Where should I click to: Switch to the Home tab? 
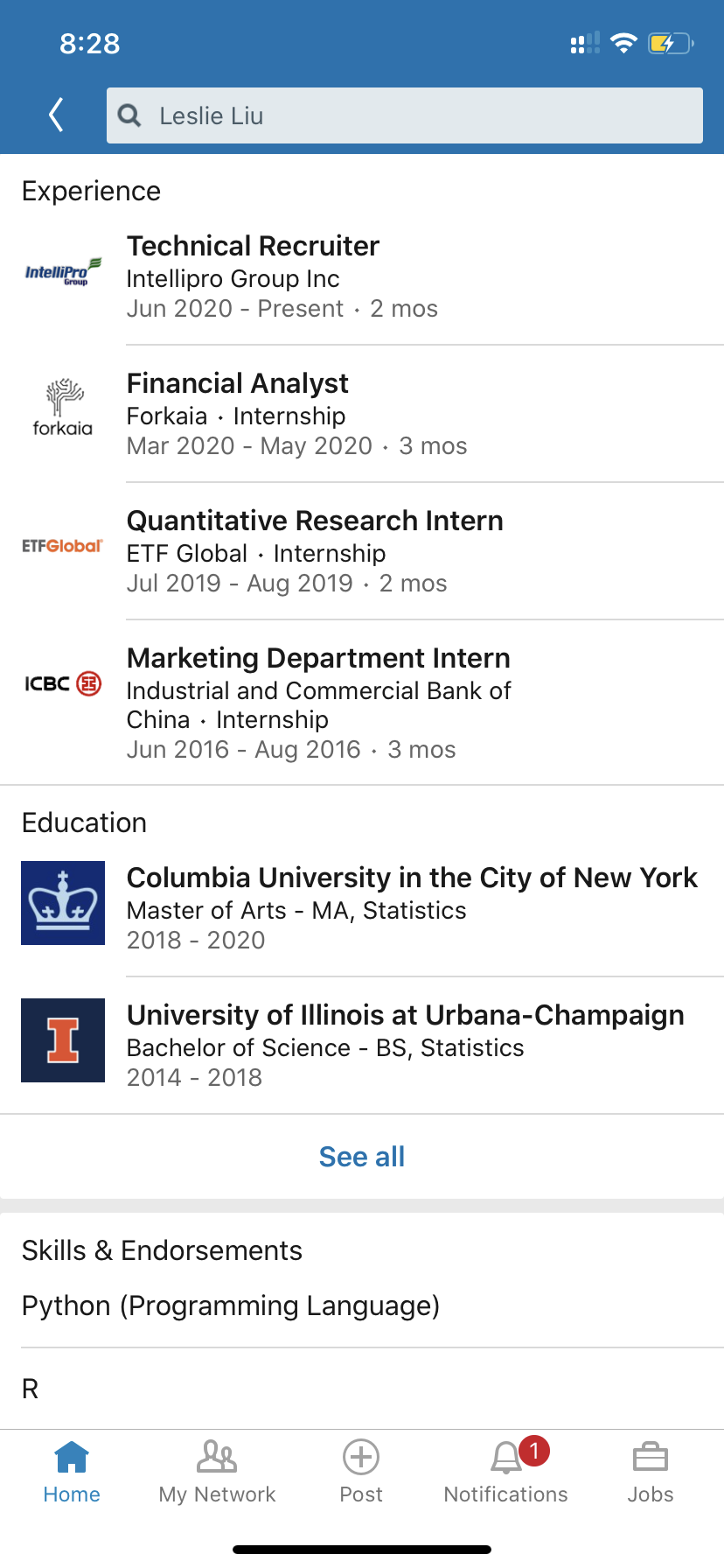[x=72, y=1472]
